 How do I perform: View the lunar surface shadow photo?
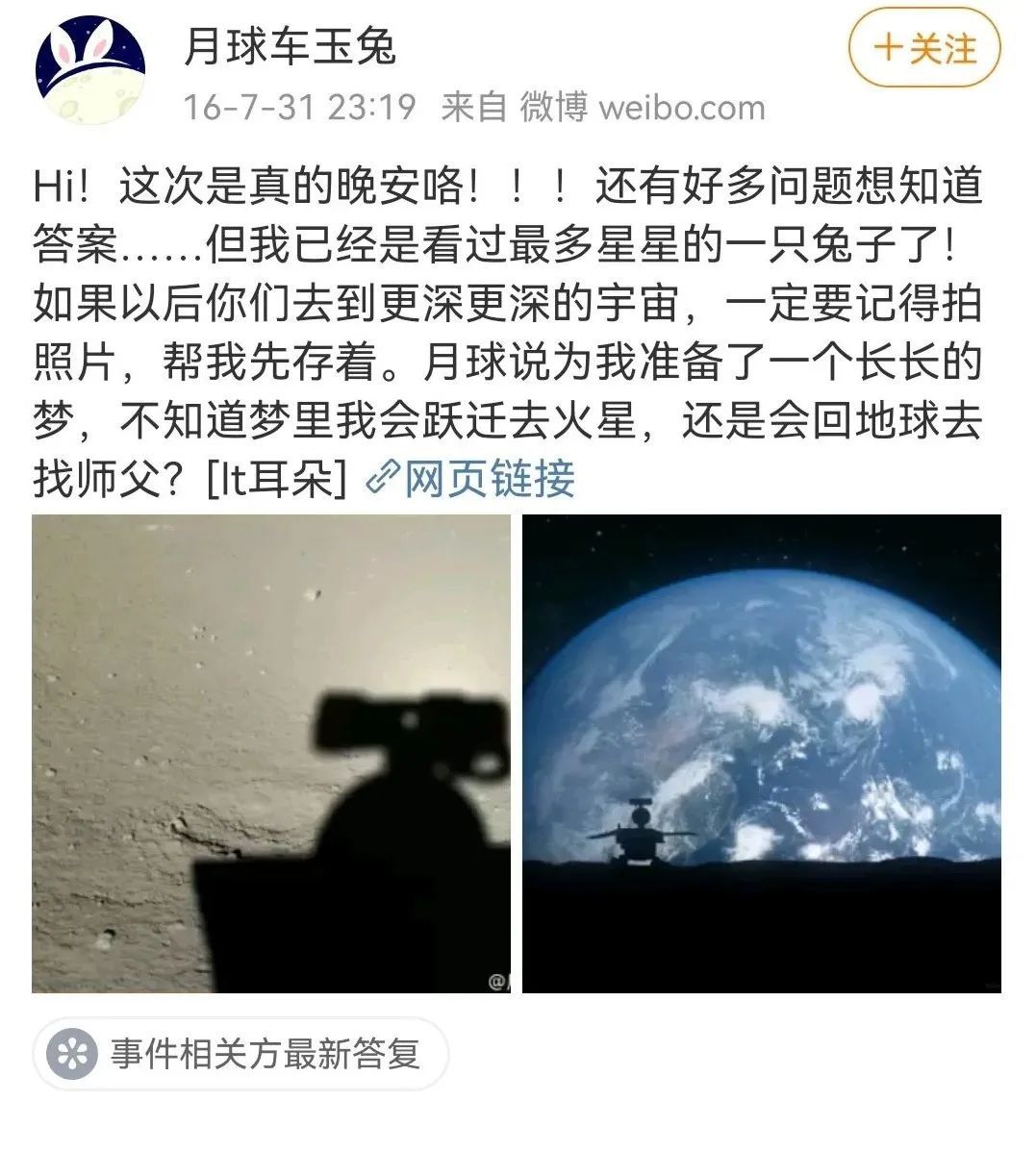[271, 753]
